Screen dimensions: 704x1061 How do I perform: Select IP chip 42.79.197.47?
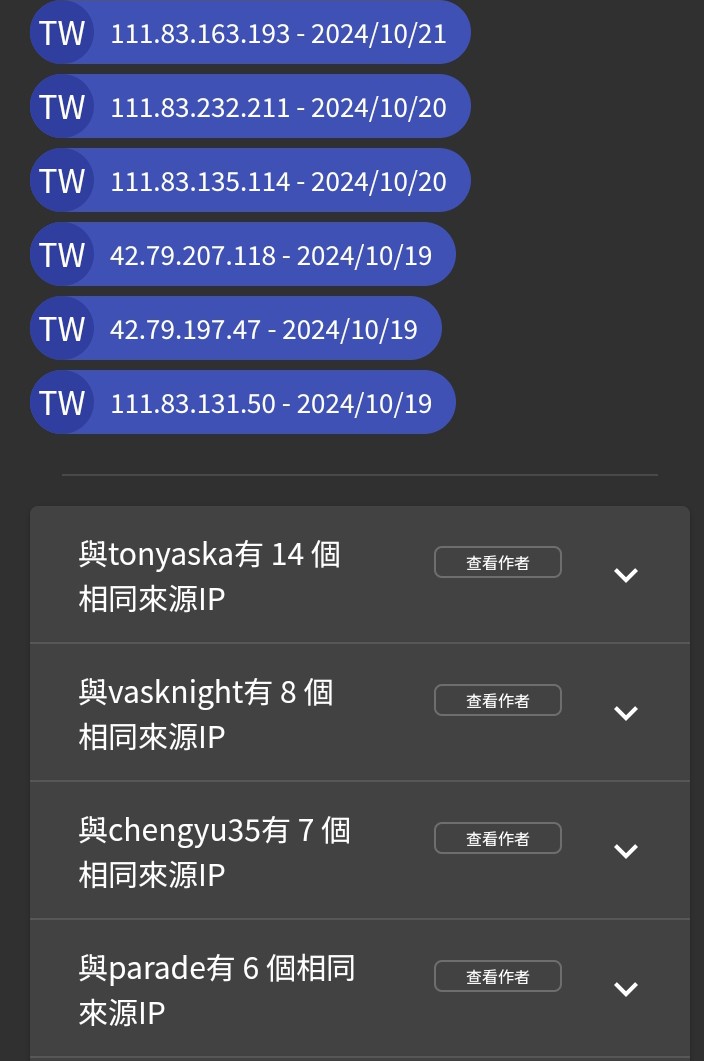click(236, 329)
